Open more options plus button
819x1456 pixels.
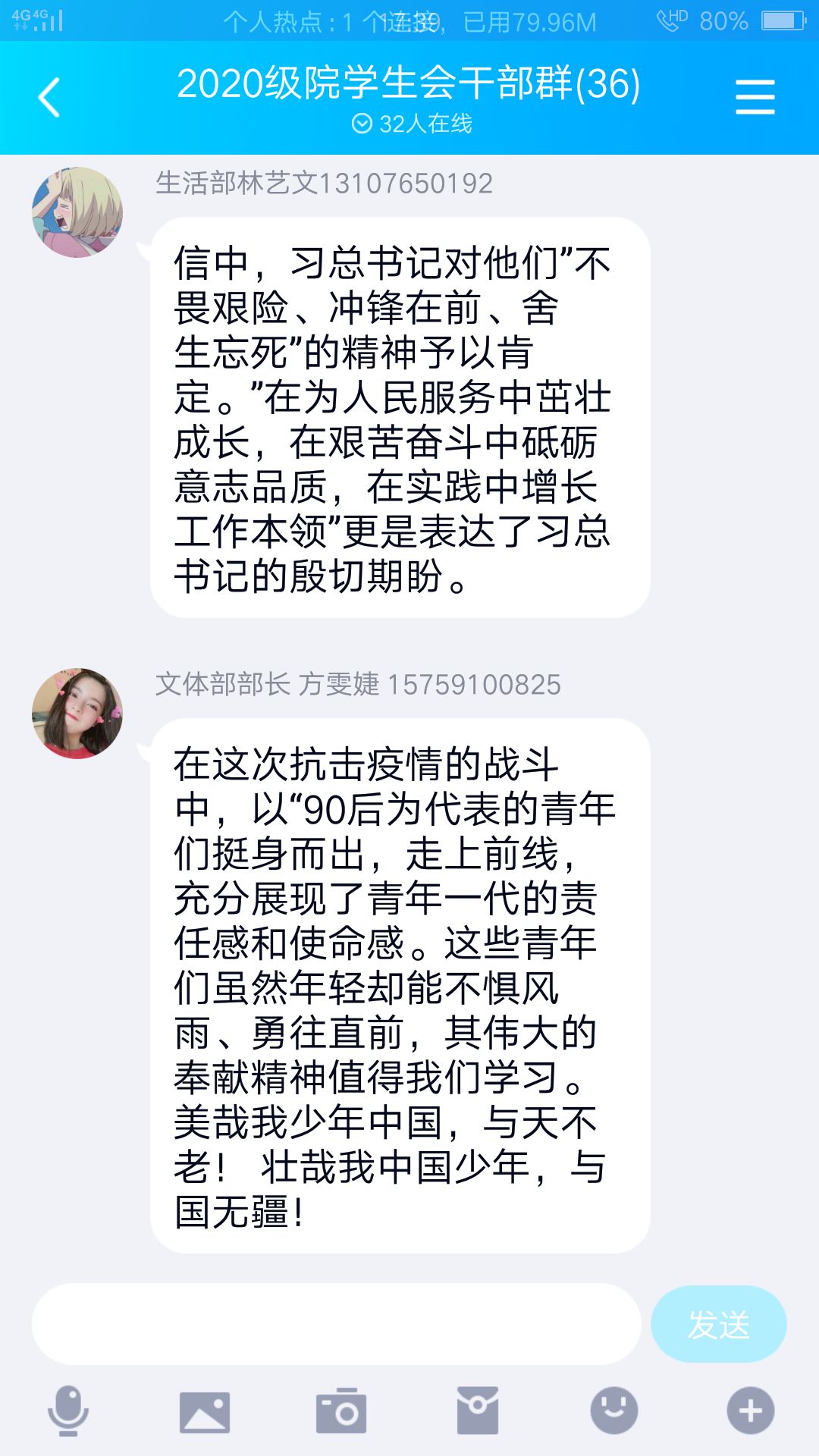[x=750, y=1410]
